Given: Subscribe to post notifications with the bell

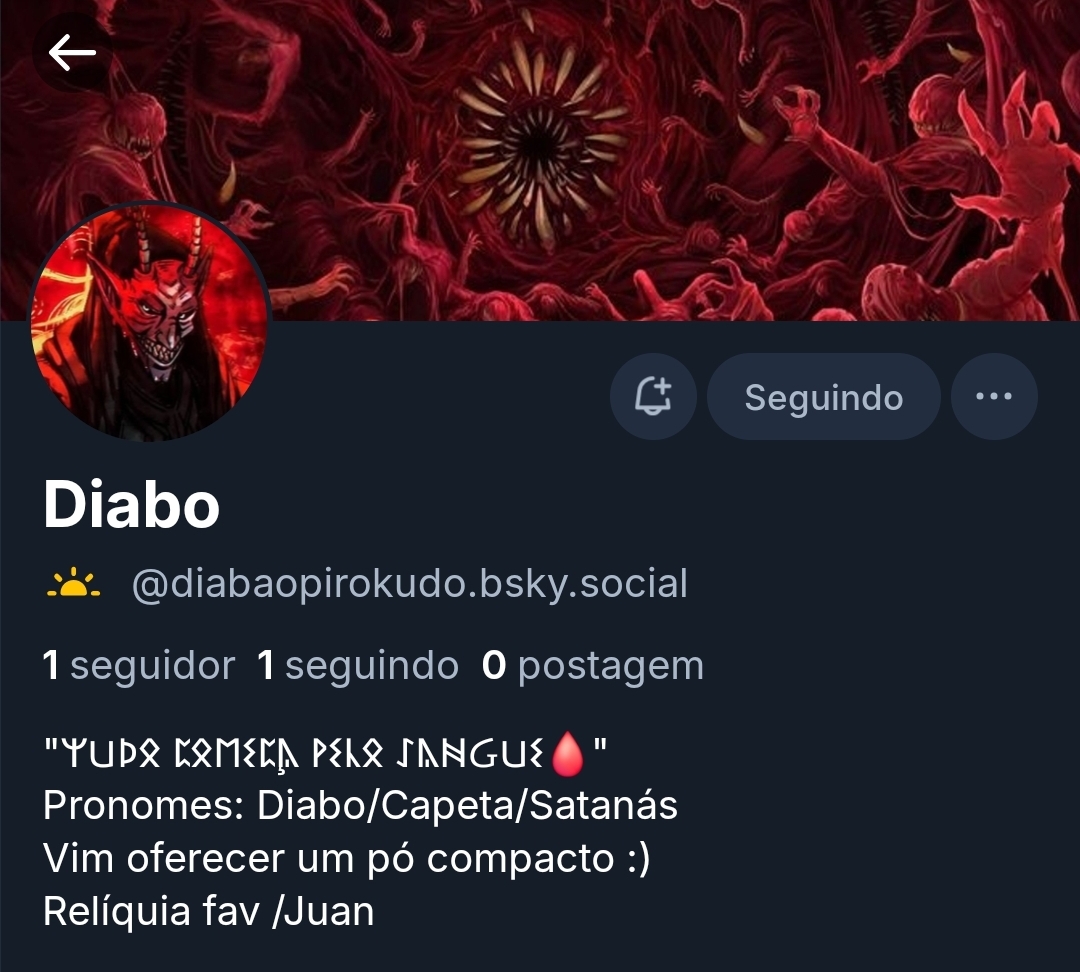Looking at the screenshot, I should coord(653,397).
